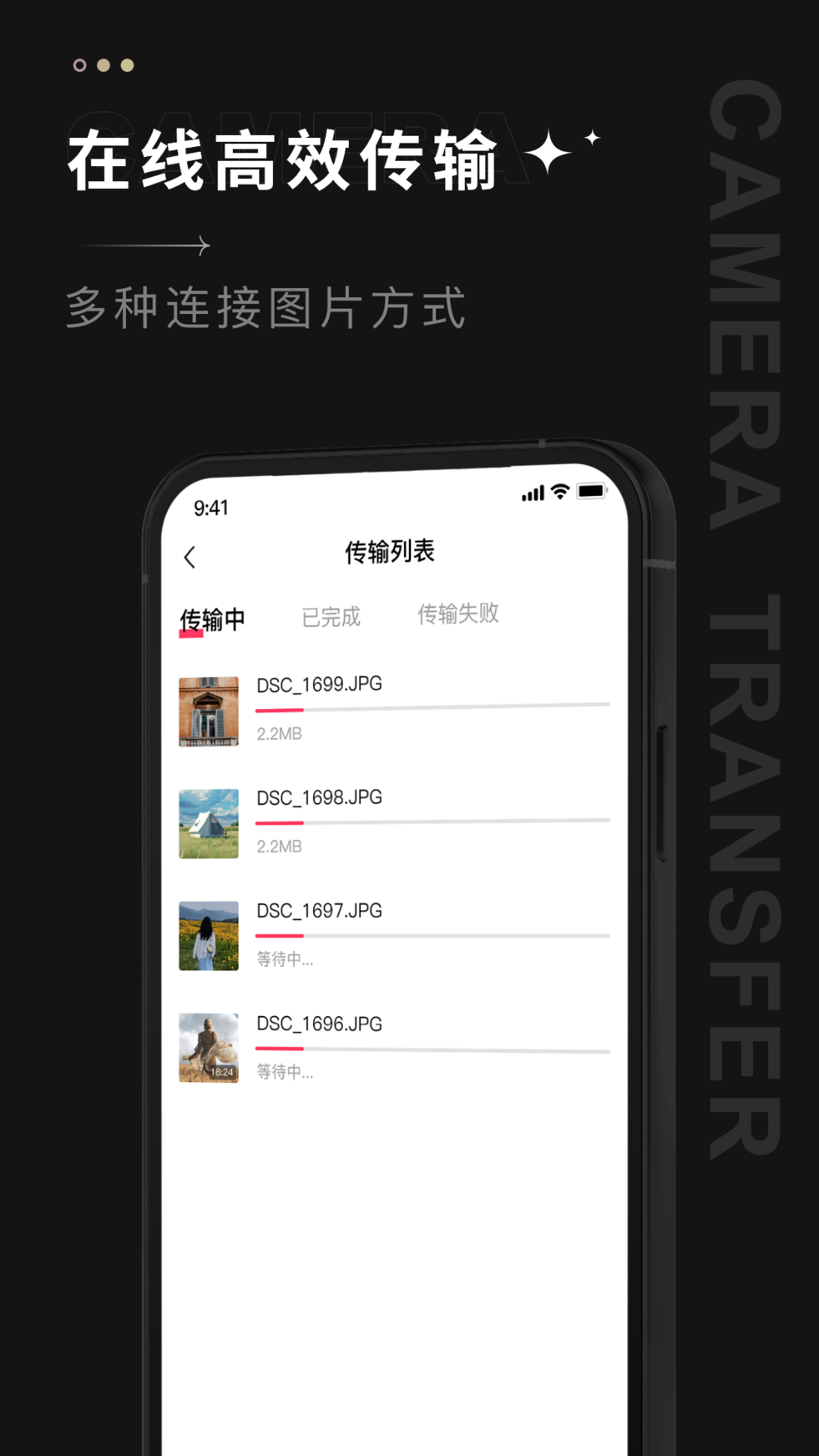The height and width of the screenshot is (1456, 819).
Task: Click the cellular signal bars icon
Action: (534, 494)
